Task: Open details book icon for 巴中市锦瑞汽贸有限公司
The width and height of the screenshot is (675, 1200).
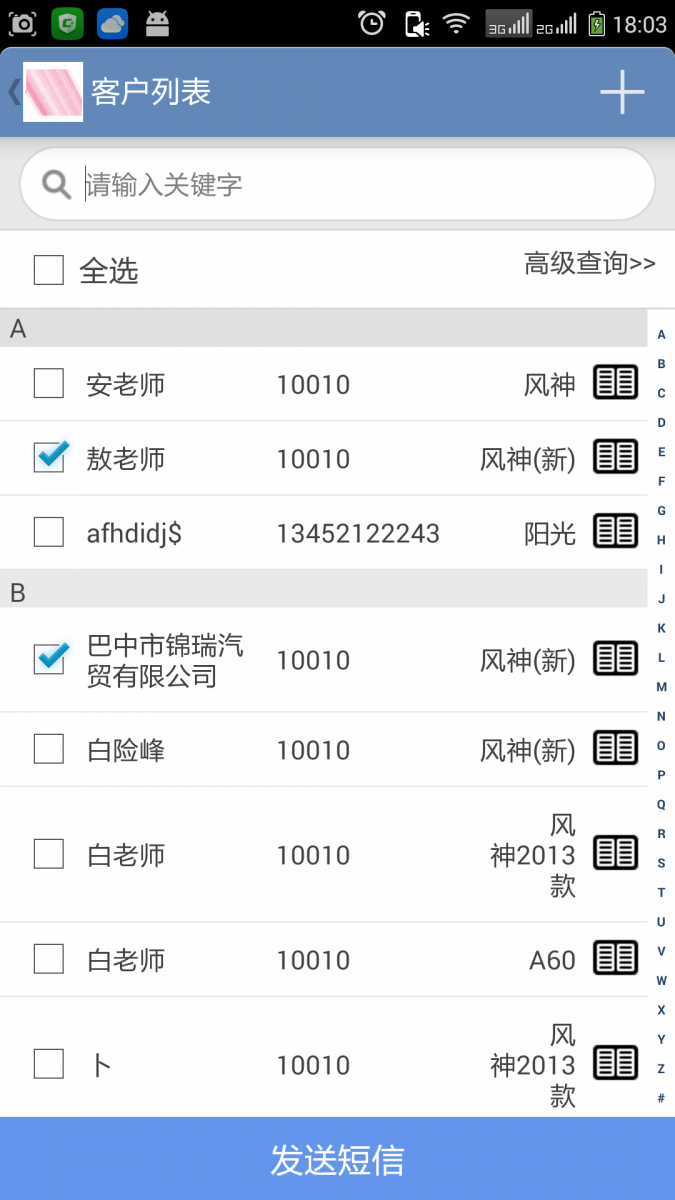Action: tap(615, 658)
